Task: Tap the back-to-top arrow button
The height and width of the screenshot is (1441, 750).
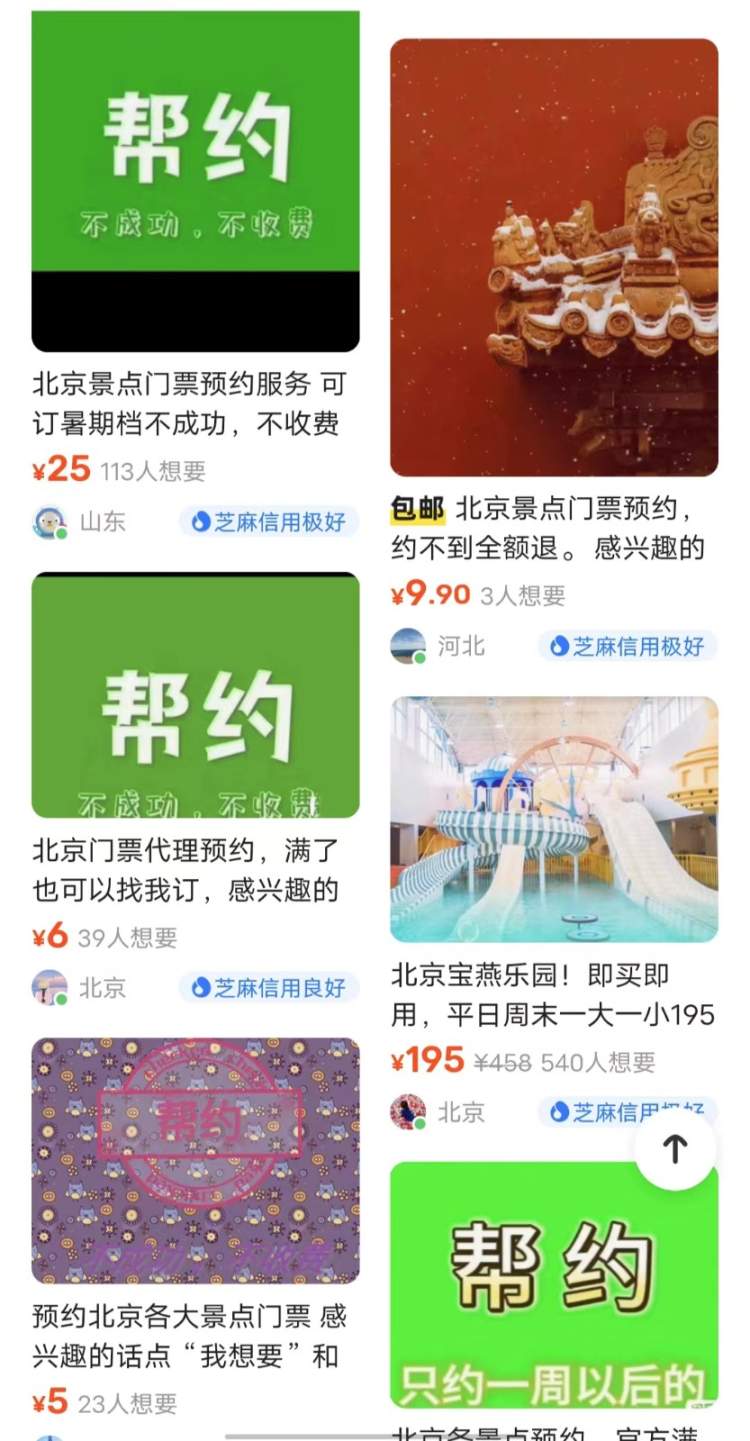Action: click(676, 1149)
